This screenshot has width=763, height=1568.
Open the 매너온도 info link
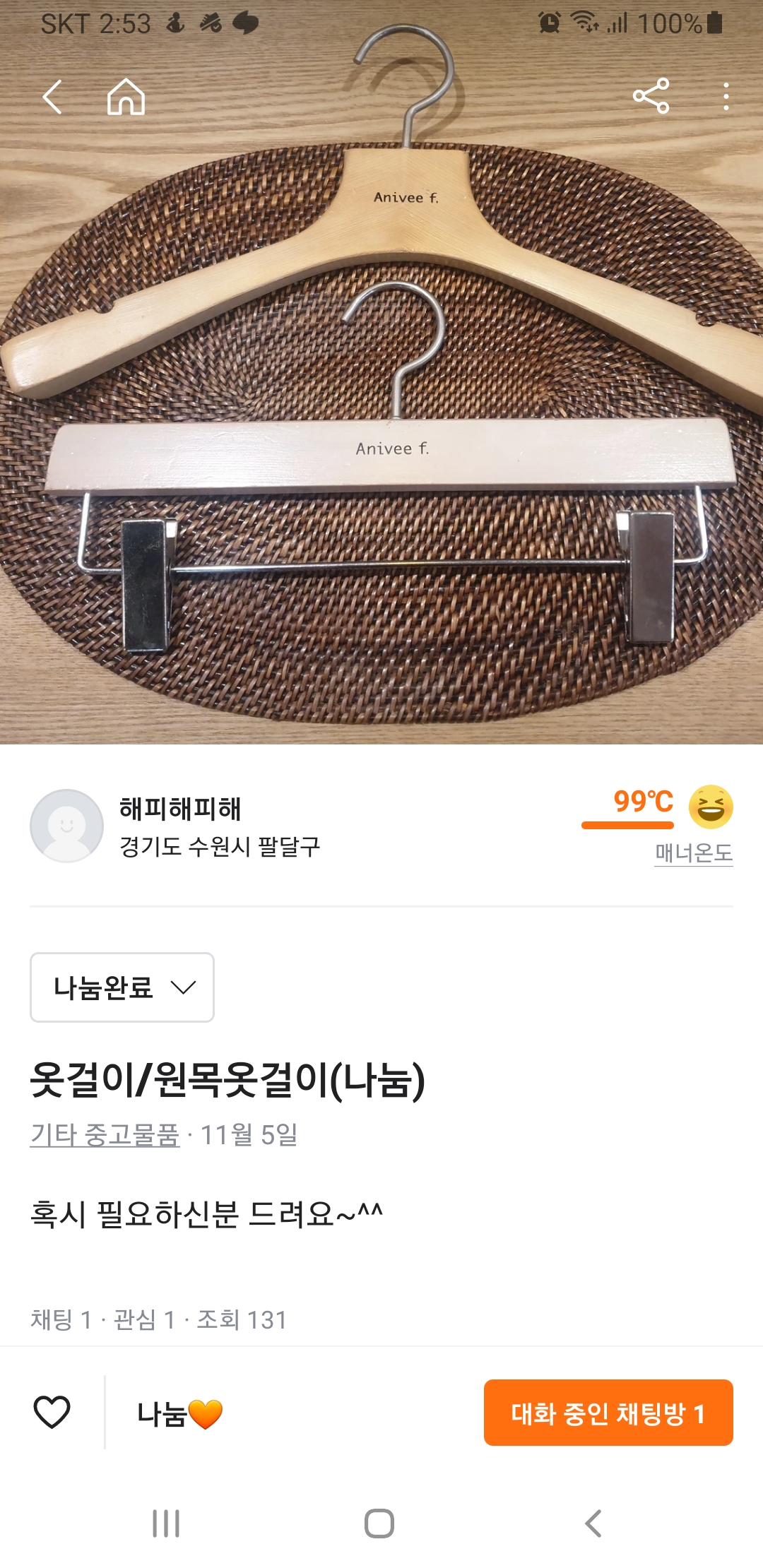pyautogui.click(x=693, y=853)
